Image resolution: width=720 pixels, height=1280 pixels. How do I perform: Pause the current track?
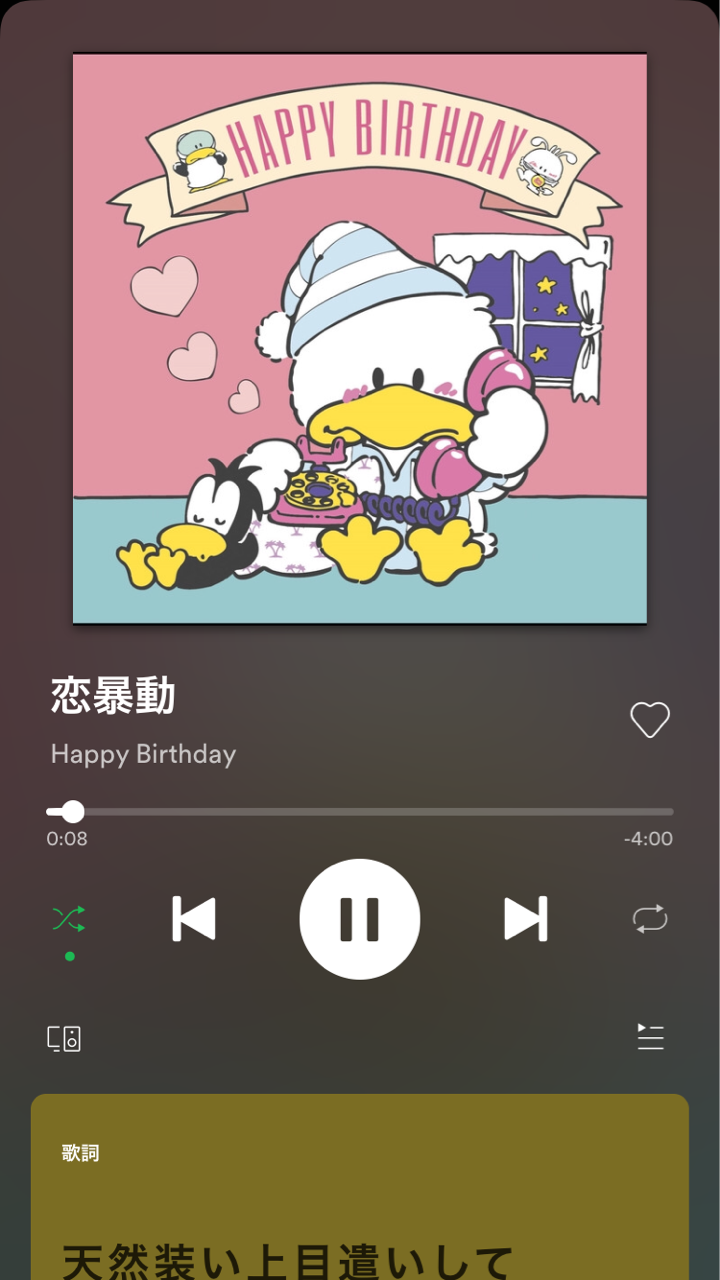coord(360,919)
